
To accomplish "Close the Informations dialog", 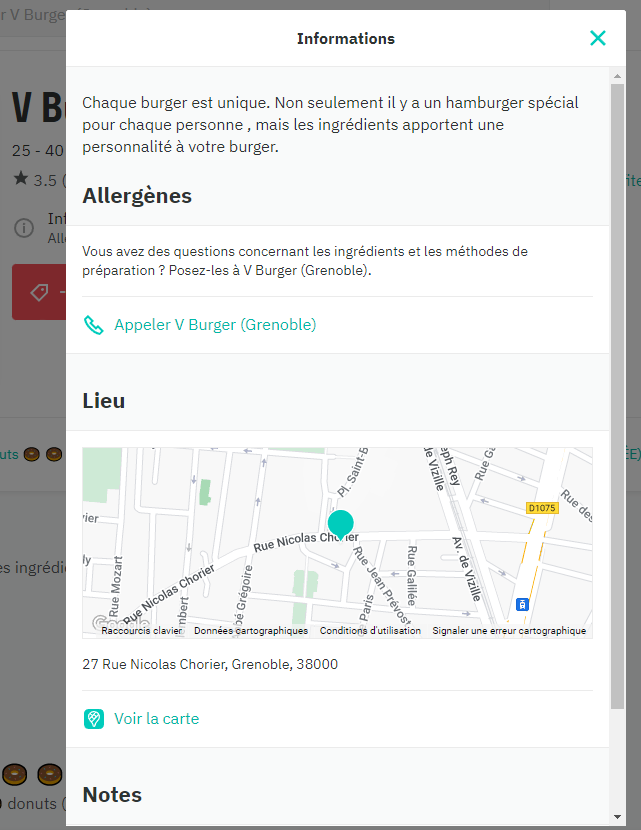I will point(598,38).
